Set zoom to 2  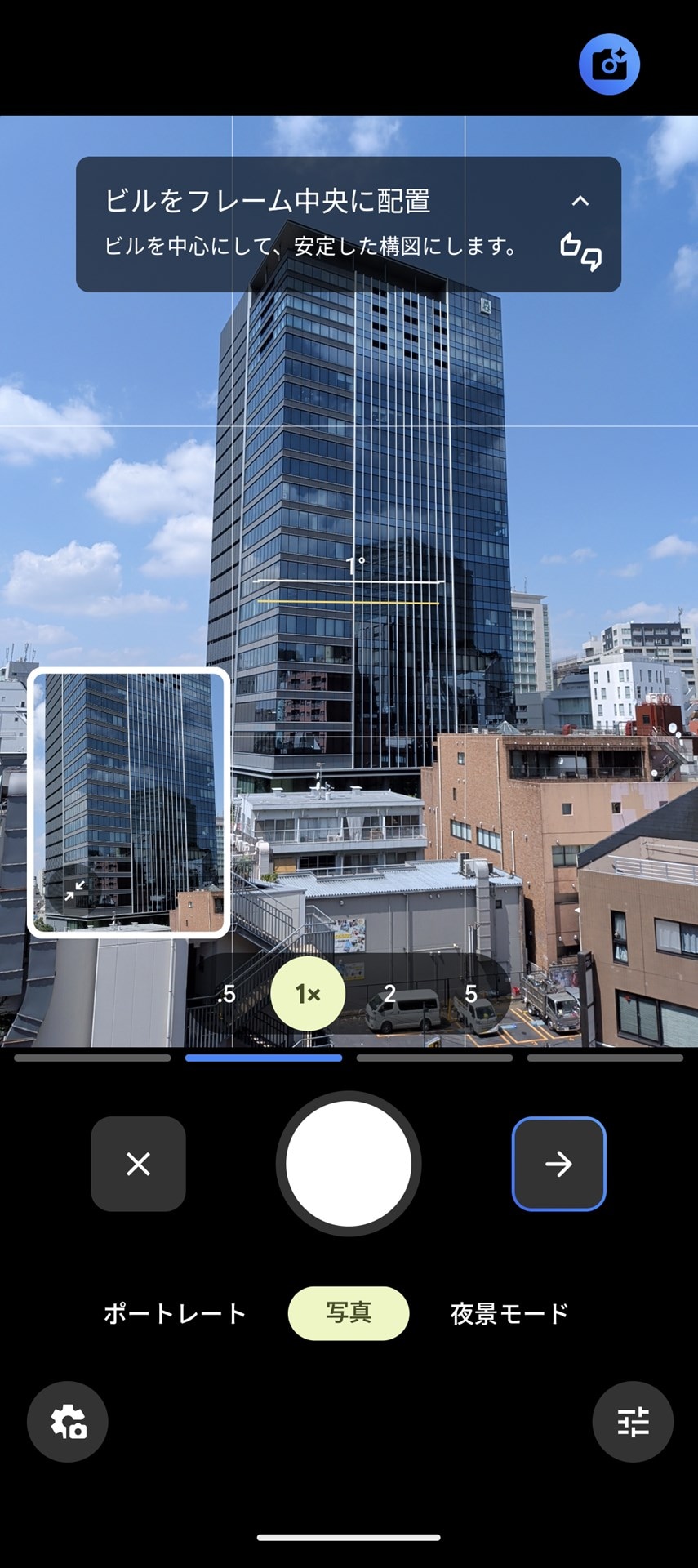[x=389, y=994]
